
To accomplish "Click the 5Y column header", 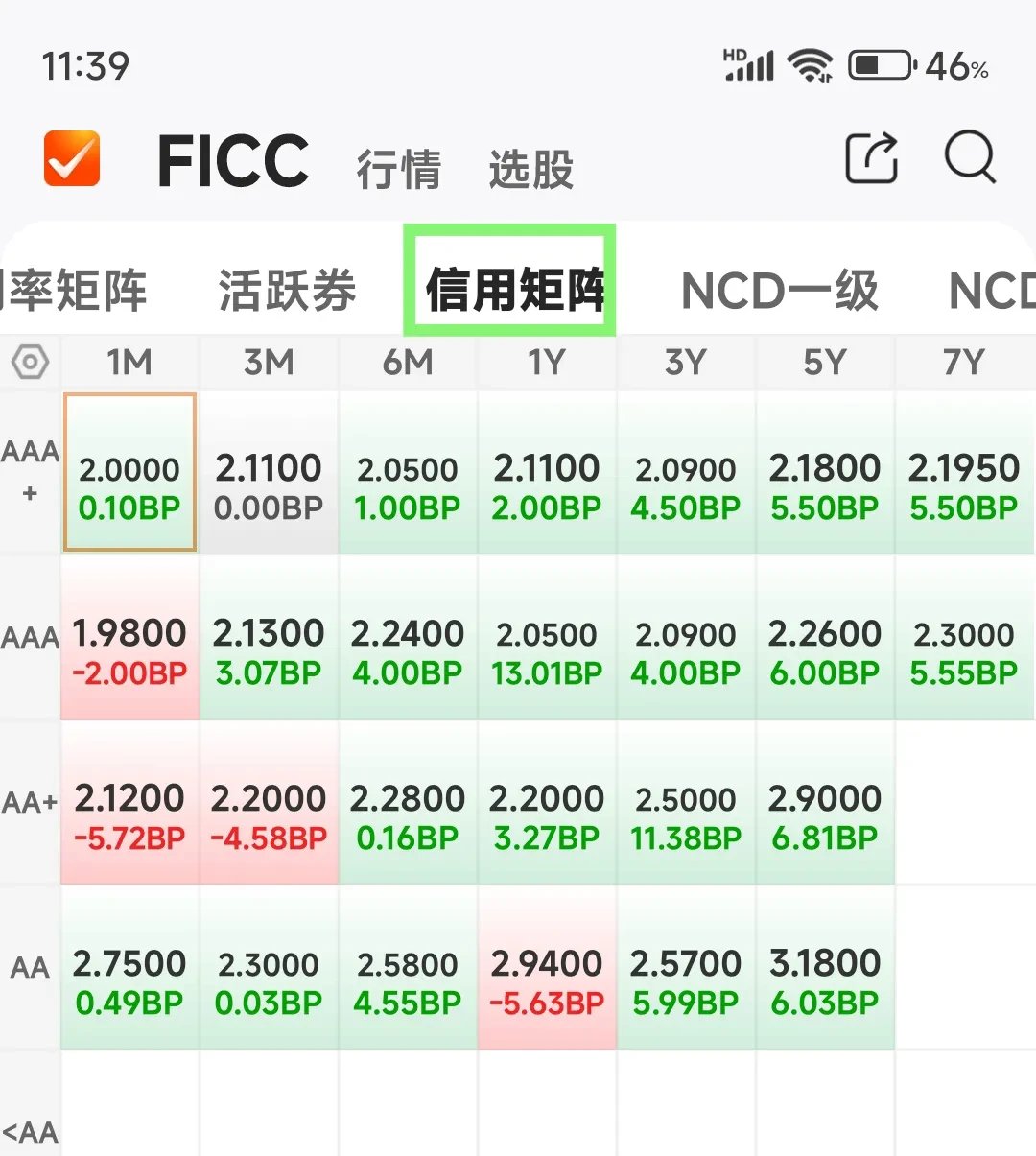I will coord(825,363).
